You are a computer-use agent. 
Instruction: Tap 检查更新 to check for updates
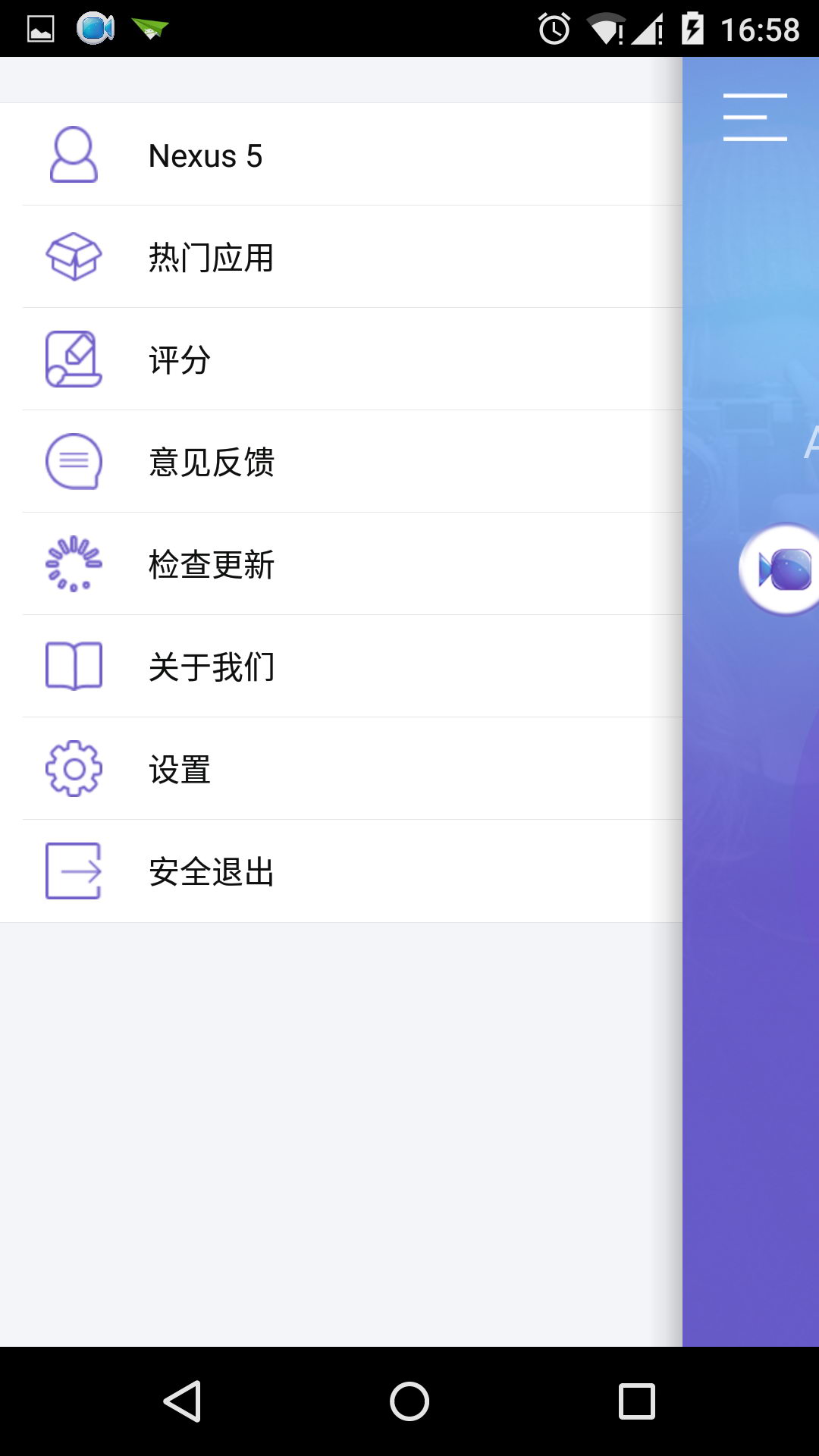pos(212,564)
